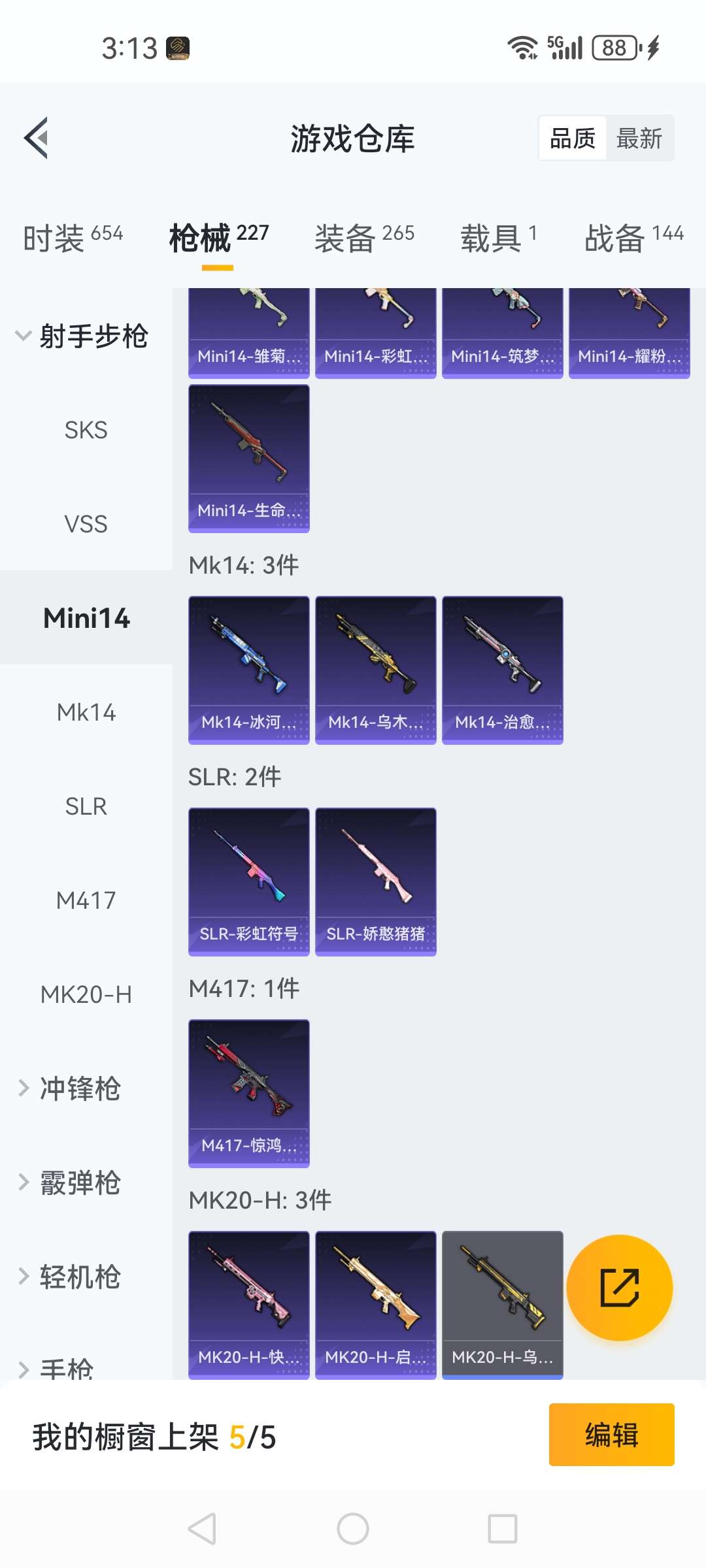Go back using the top-left arrow
The width and height of the screenshot is (706, 1568).
(37, 138)
